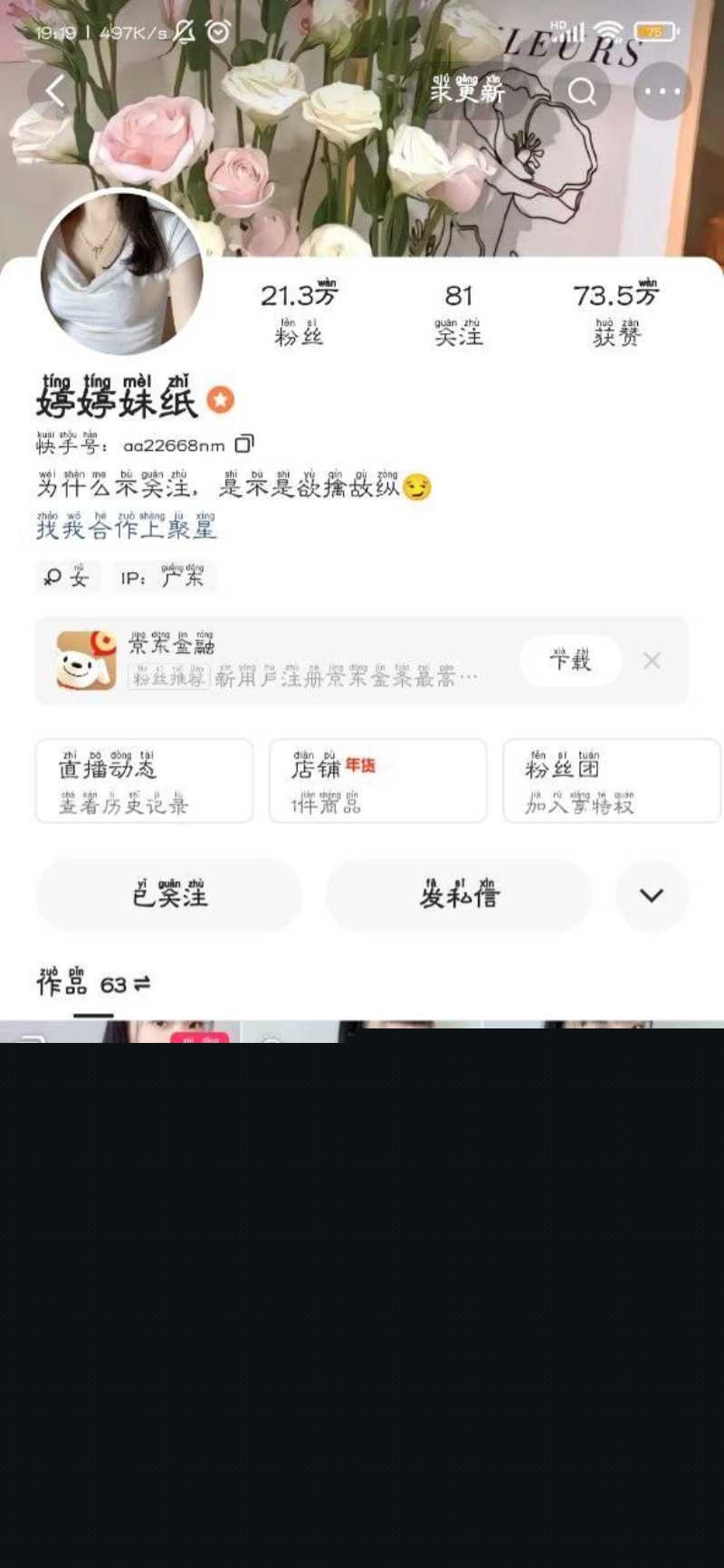Send a private message via 发私信
This screenshot has width=724, height=1568.
(459, 895)
